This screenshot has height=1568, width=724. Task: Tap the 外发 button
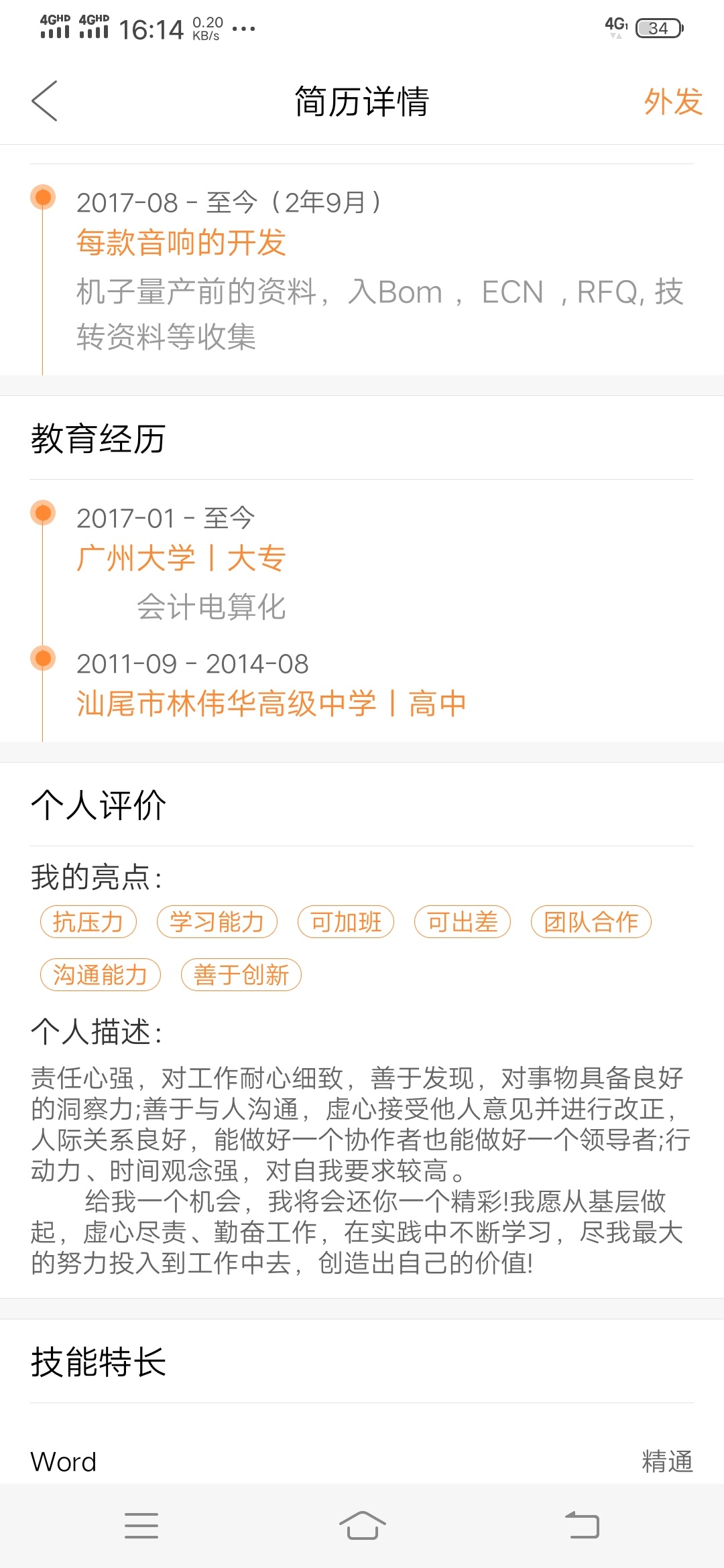pos(672,102)
